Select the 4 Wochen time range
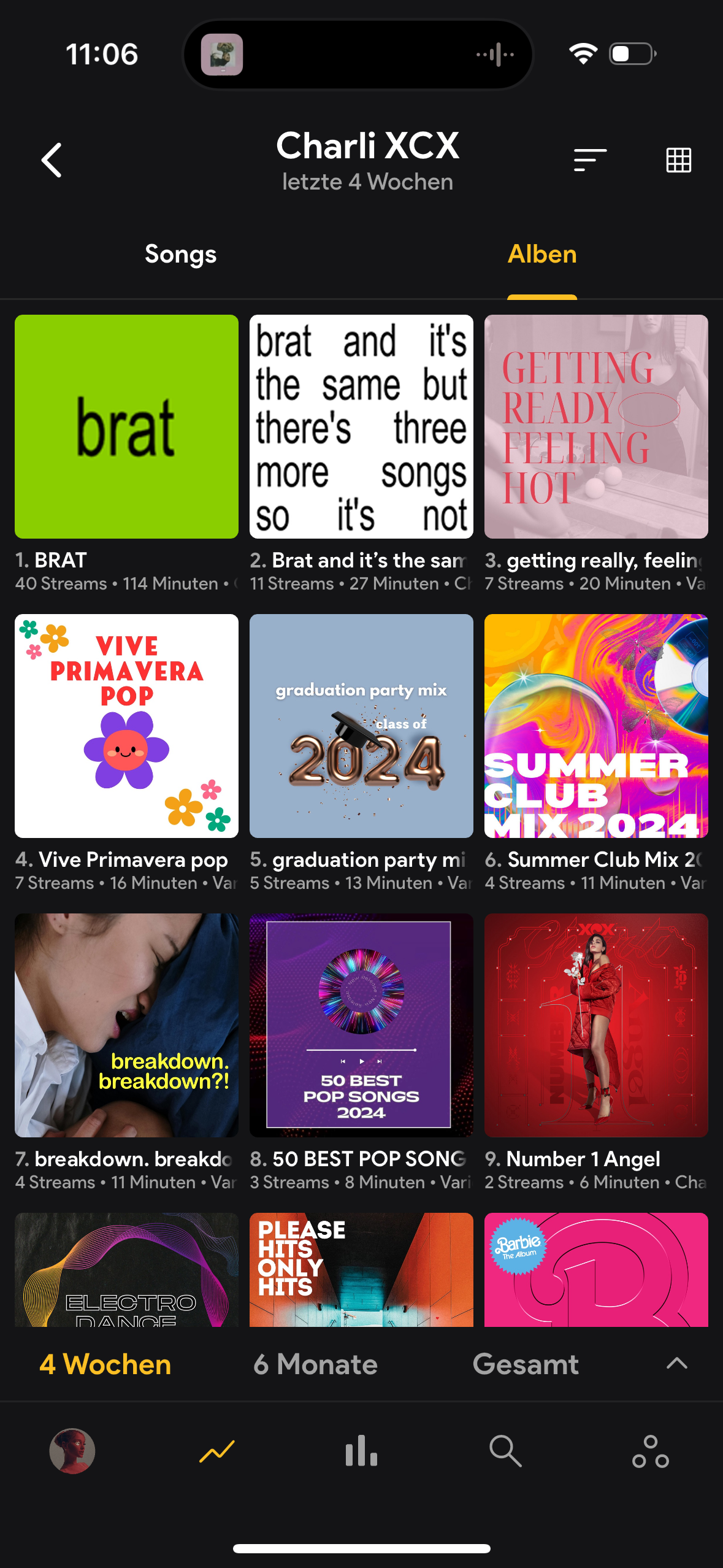This screenshot has height=1568, width=723. point(105,1365)
